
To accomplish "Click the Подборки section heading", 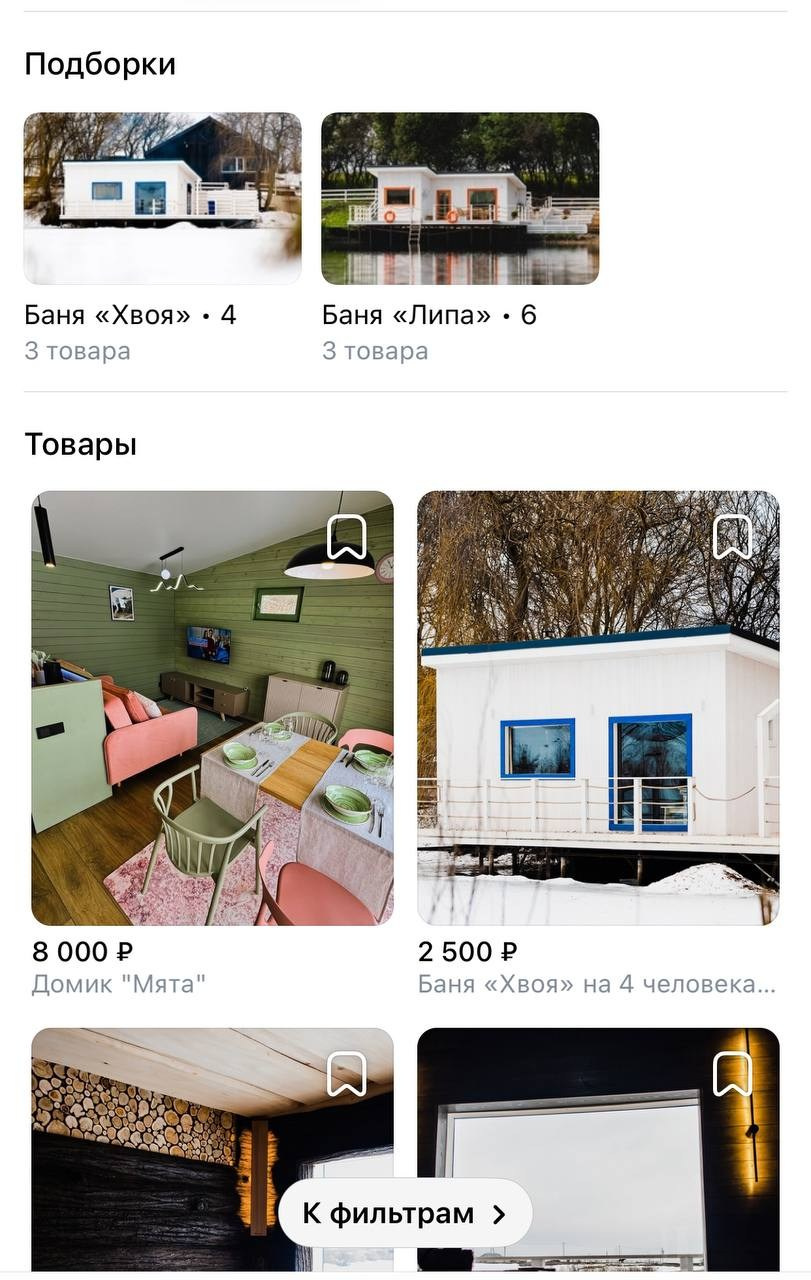I will tap(99, 62).
